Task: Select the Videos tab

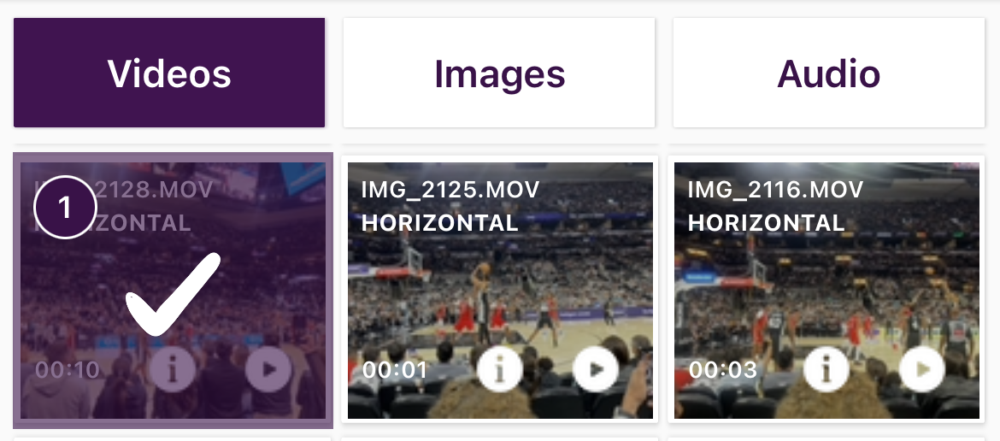Action: point(169,73)
